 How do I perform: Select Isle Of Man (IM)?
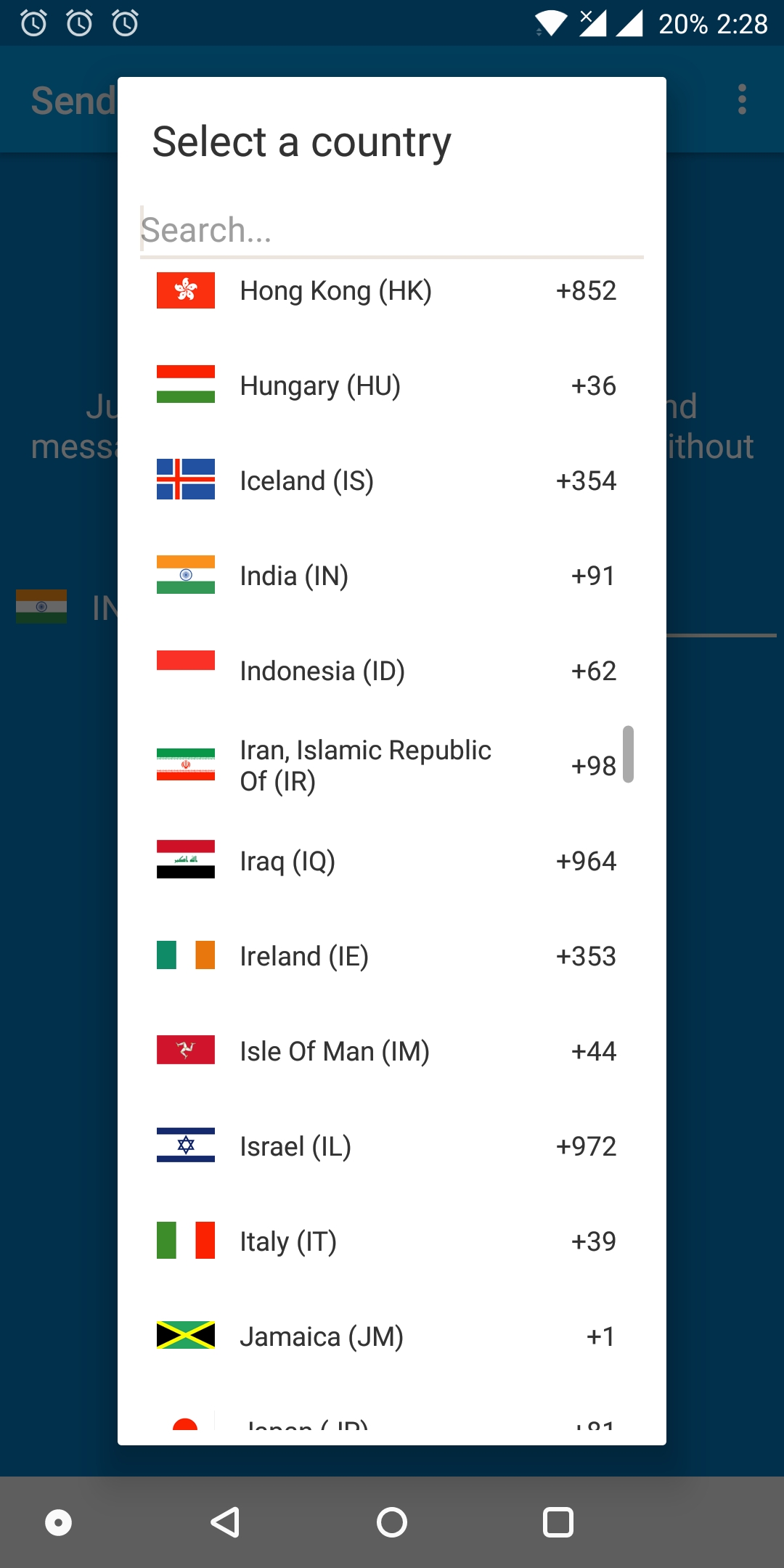(392, 1051)
